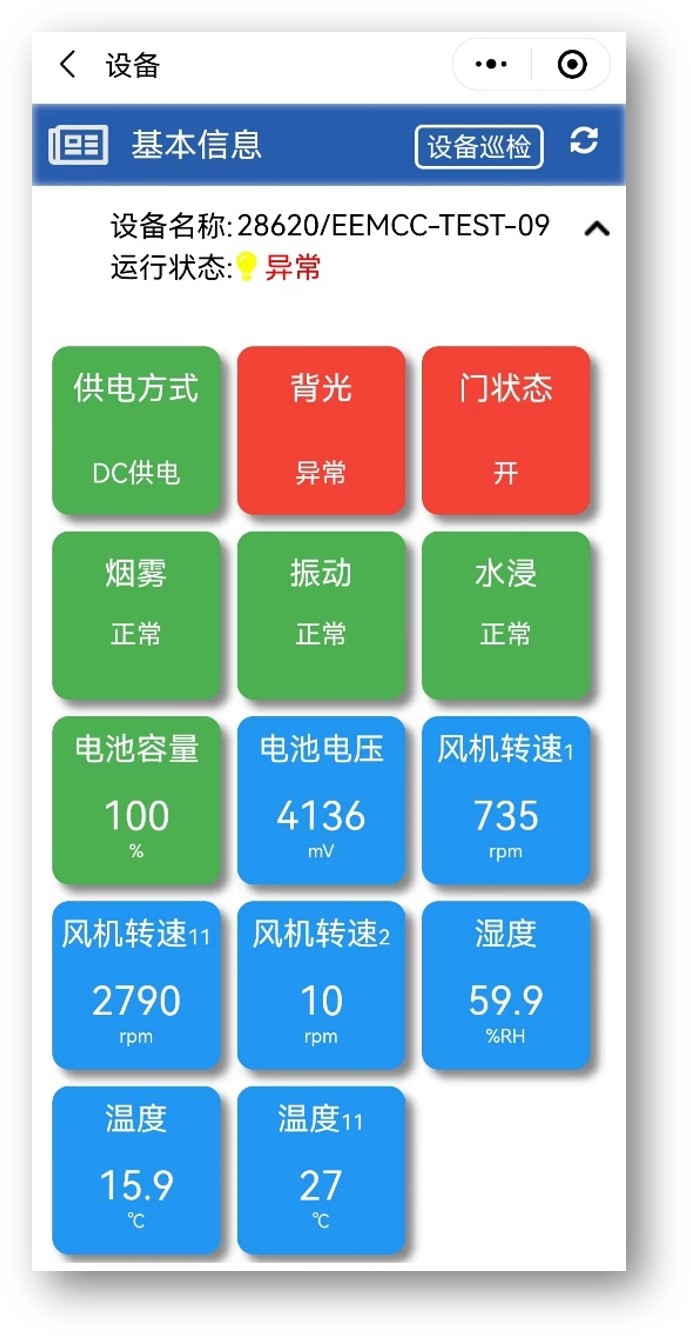View the 温度 15.9 tile
691x1336 pixels.
(136, 1170)
